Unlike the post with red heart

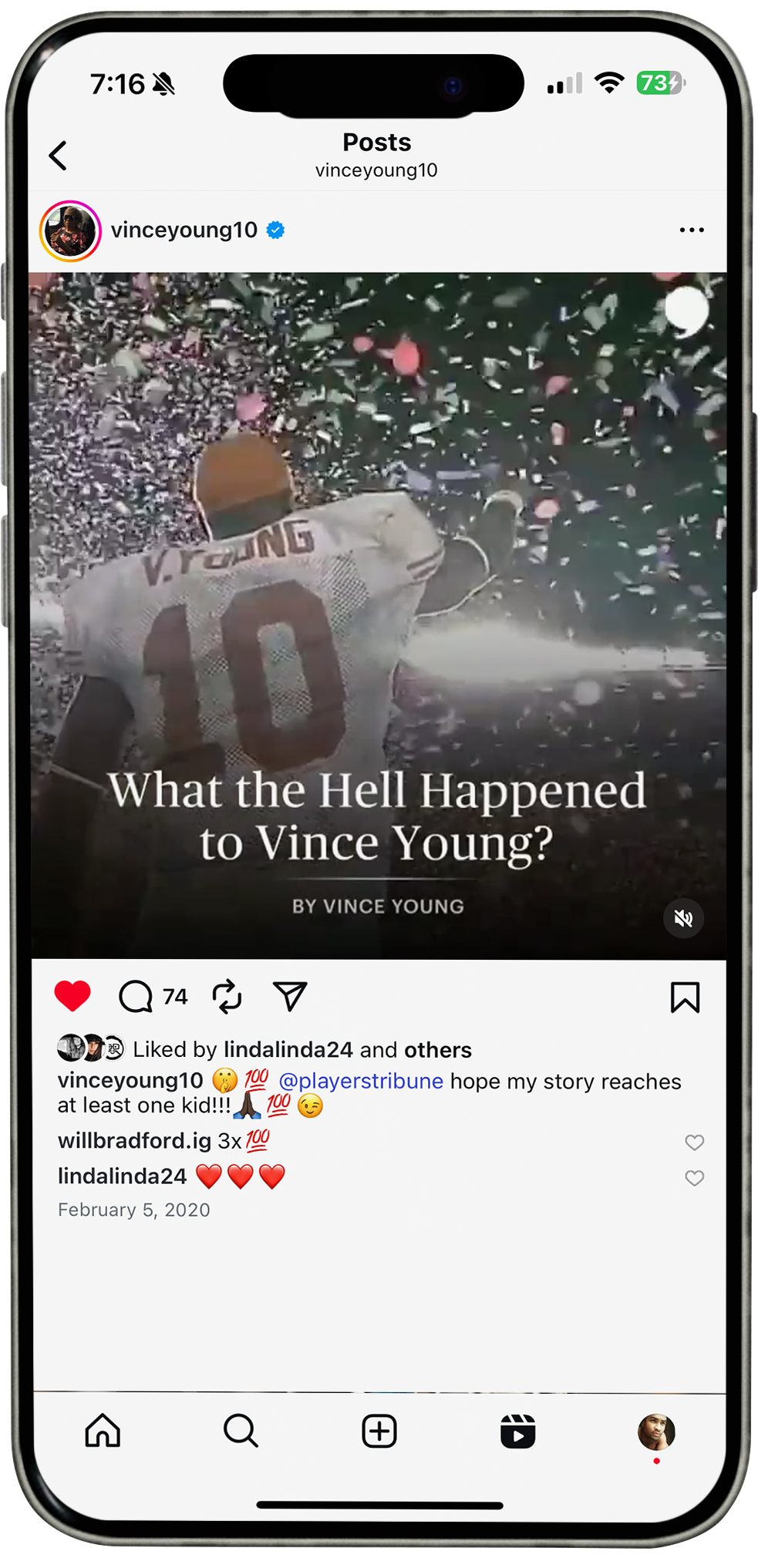pos(72,997)
